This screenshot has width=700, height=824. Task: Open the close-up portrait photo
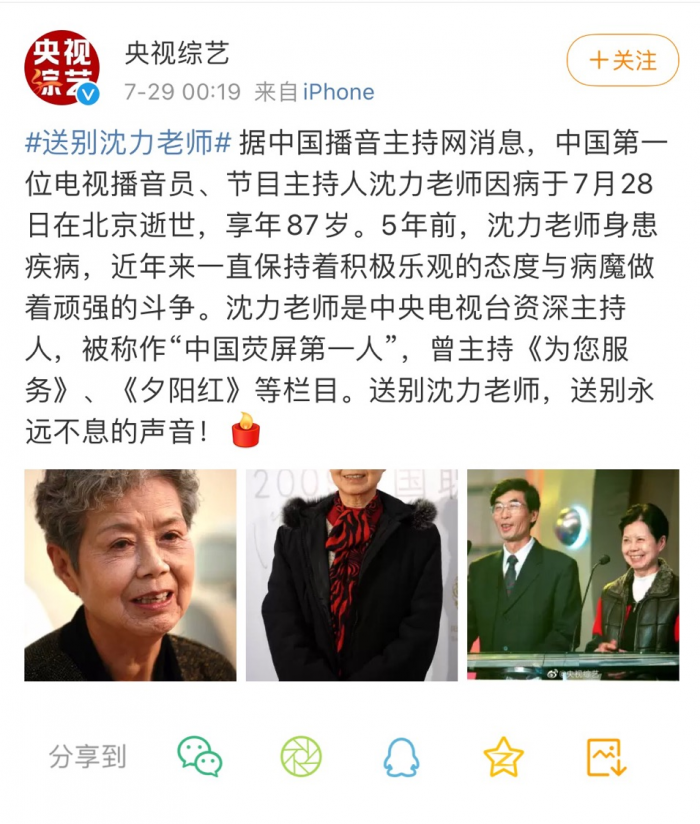(130, 575)
